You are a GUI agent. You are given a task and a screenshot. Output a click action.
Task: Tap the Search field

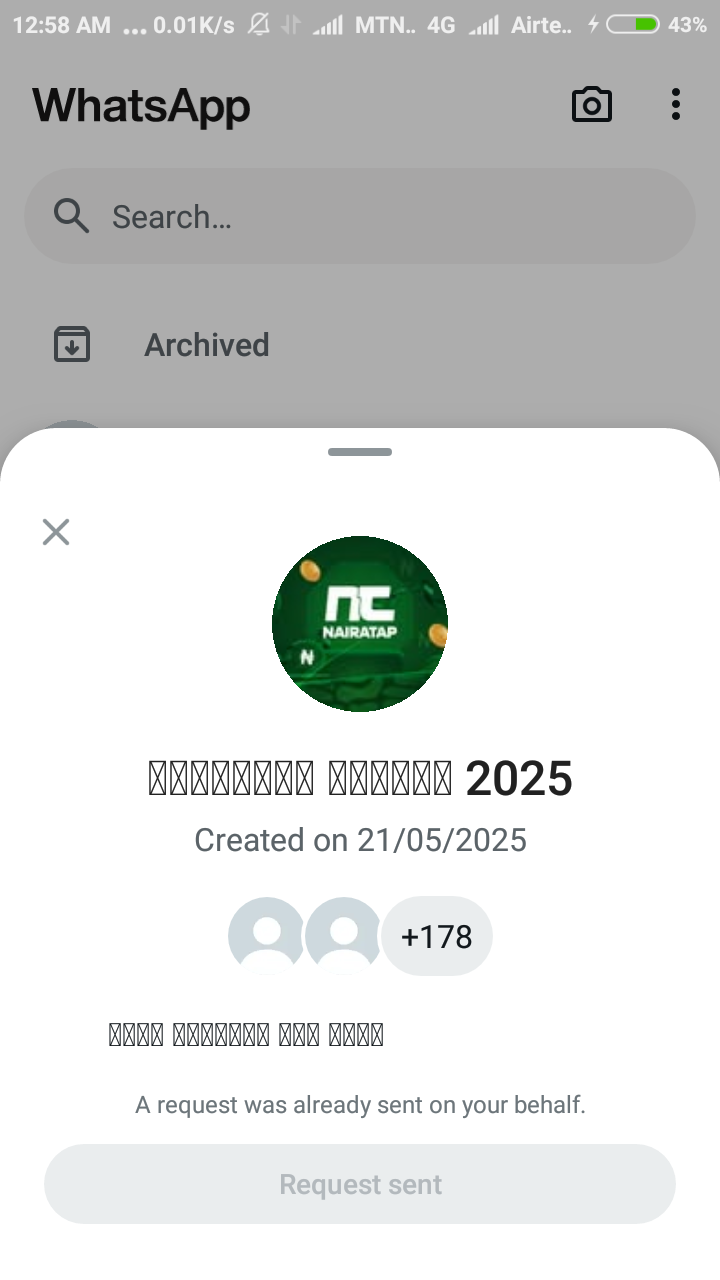coord(360,216)
